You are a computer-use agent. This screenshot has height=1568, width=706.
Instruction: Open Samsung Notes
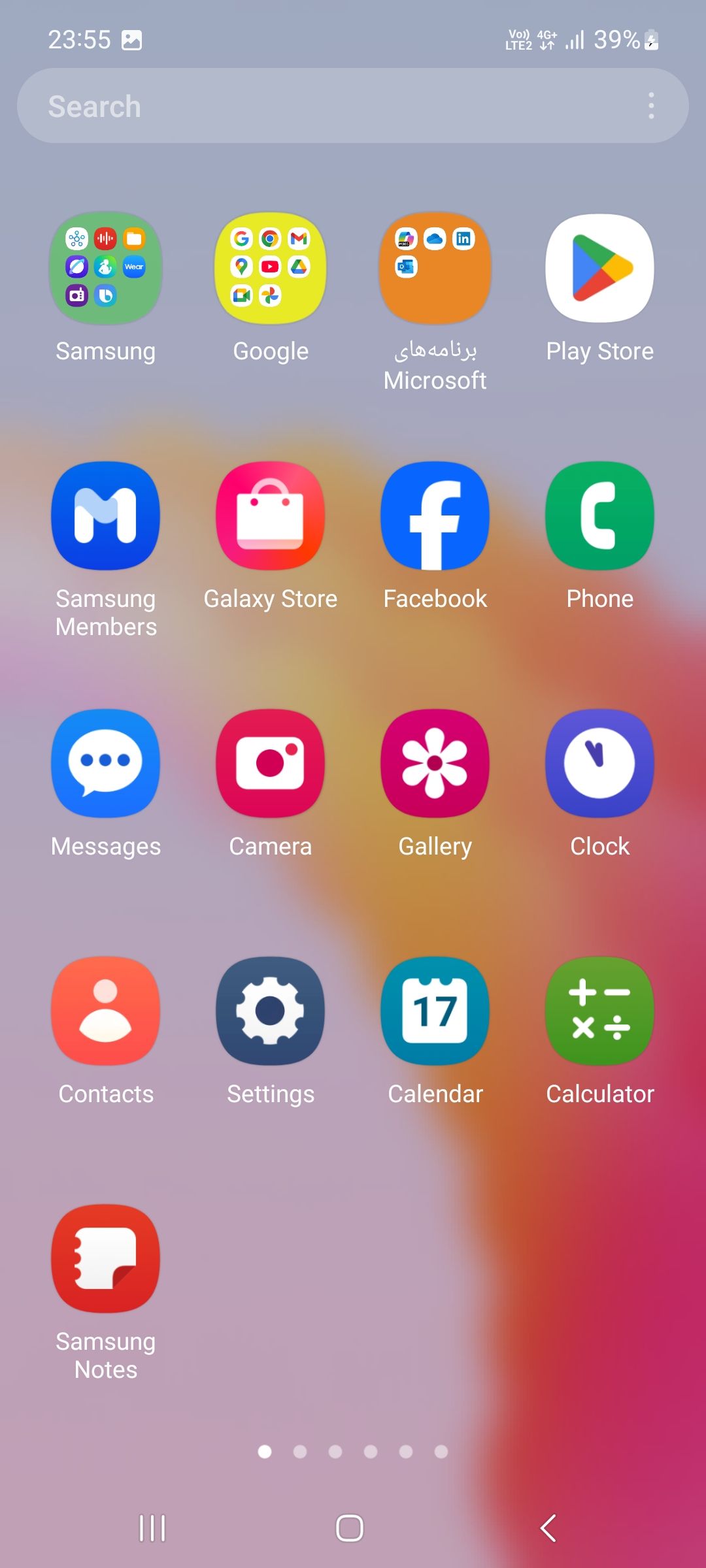(x=106, y=1258)
